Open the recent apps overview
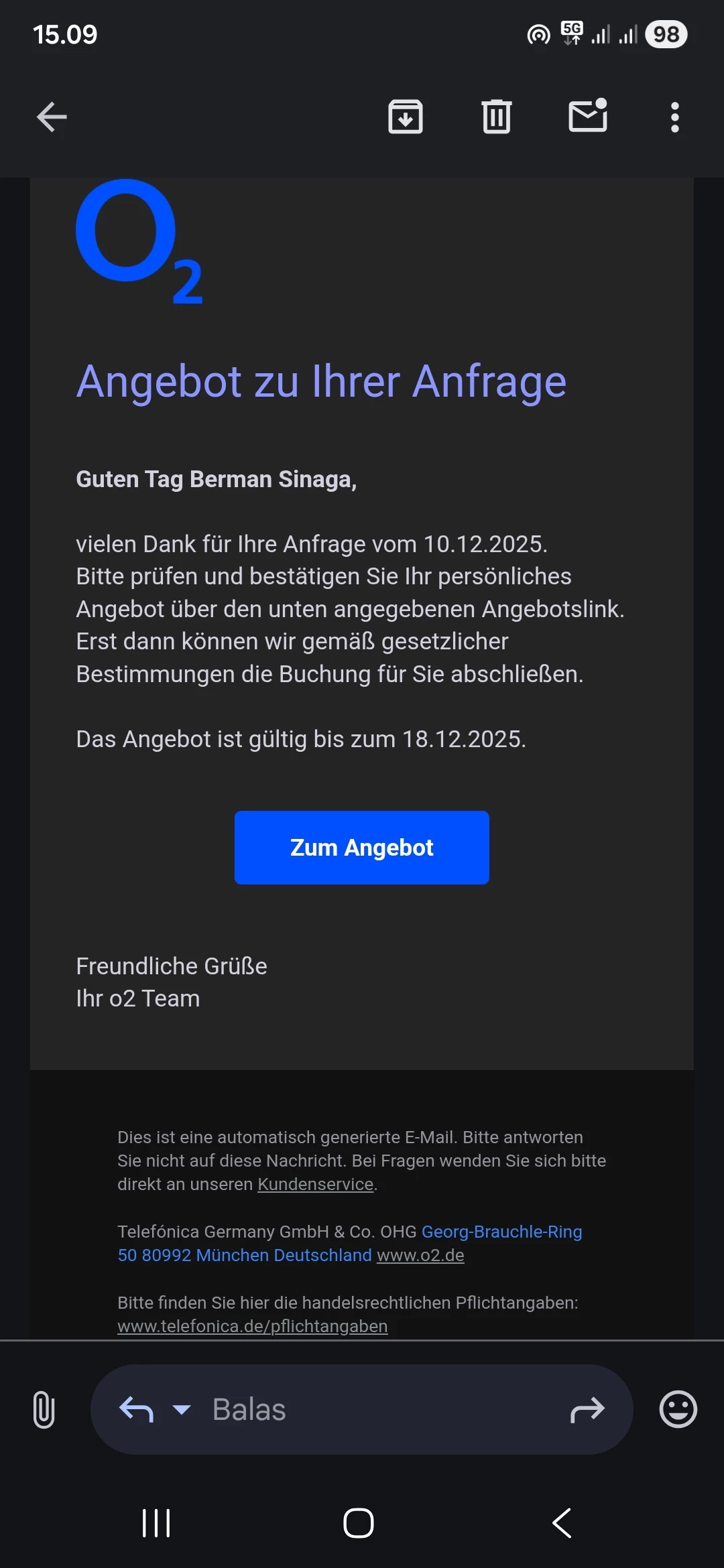Screen dimensions: 724x1568 [156, 1523]
